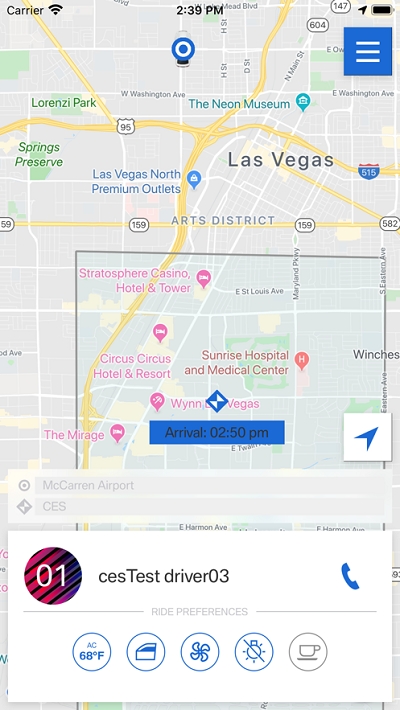Open the hamburger menu button
Screen dimensions: 400x710
(x=367, y=51)
